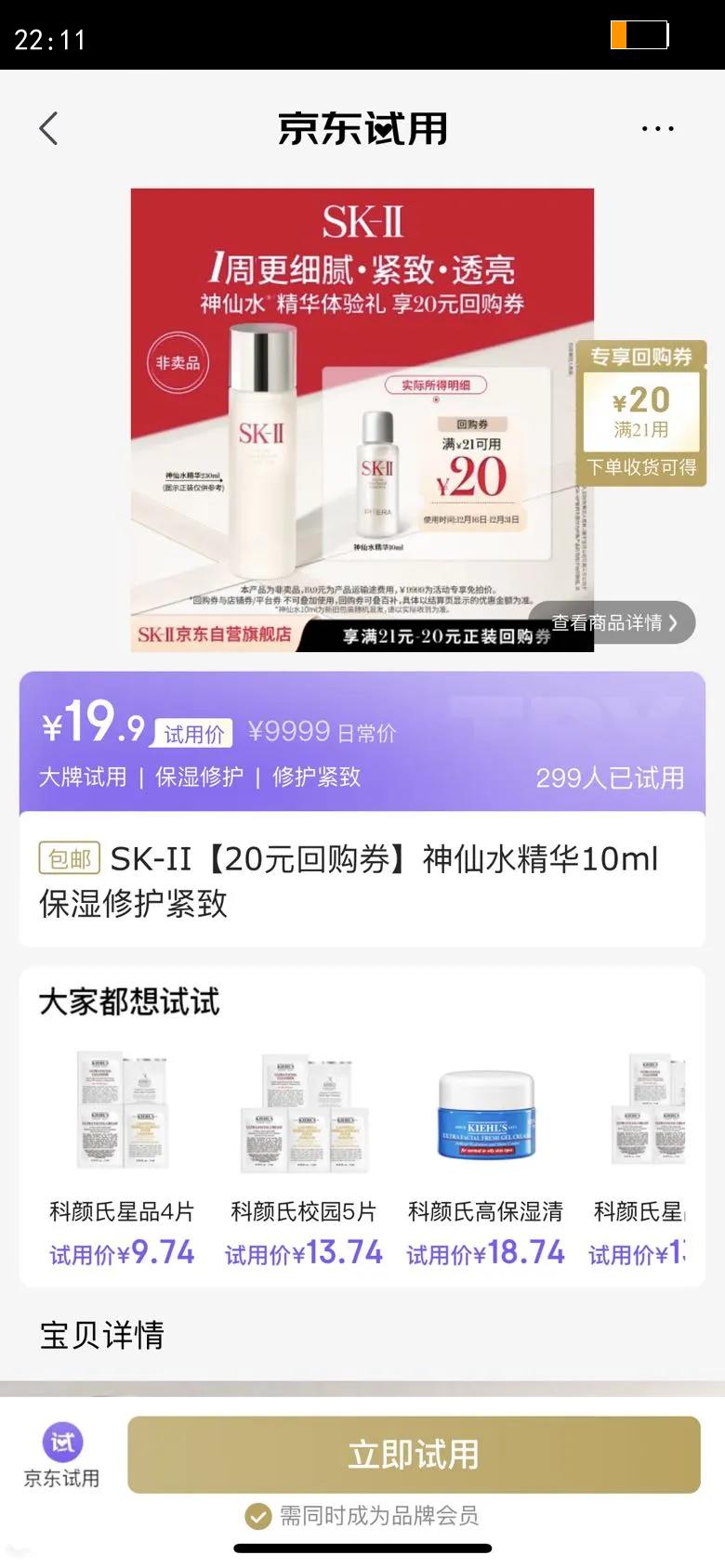Expand the 宝贝详情 section
Viewport: 725px width, 1568px height.
pos(102,1336)
